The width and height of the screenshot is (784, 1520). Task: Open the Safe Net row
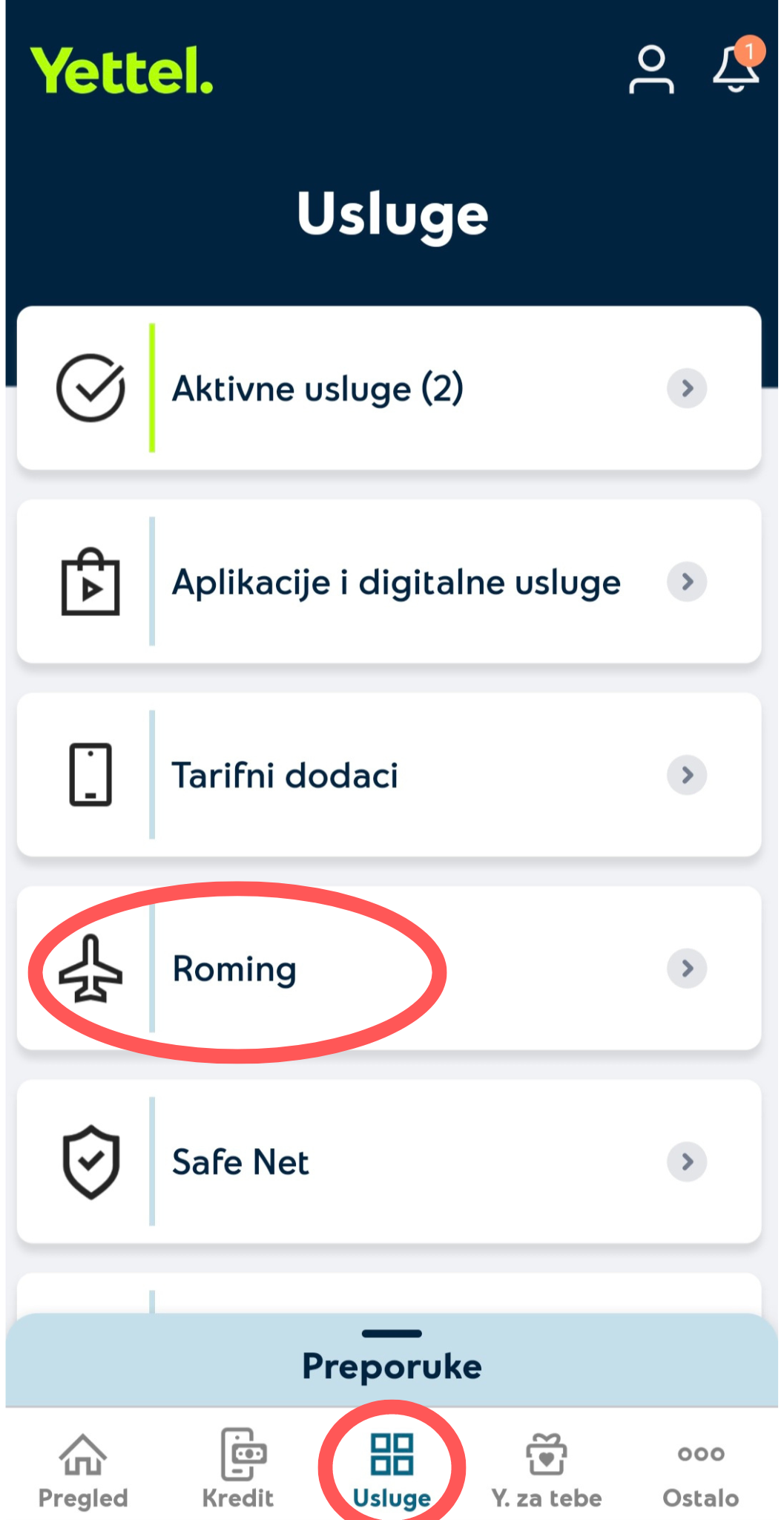click(389, 1162)
